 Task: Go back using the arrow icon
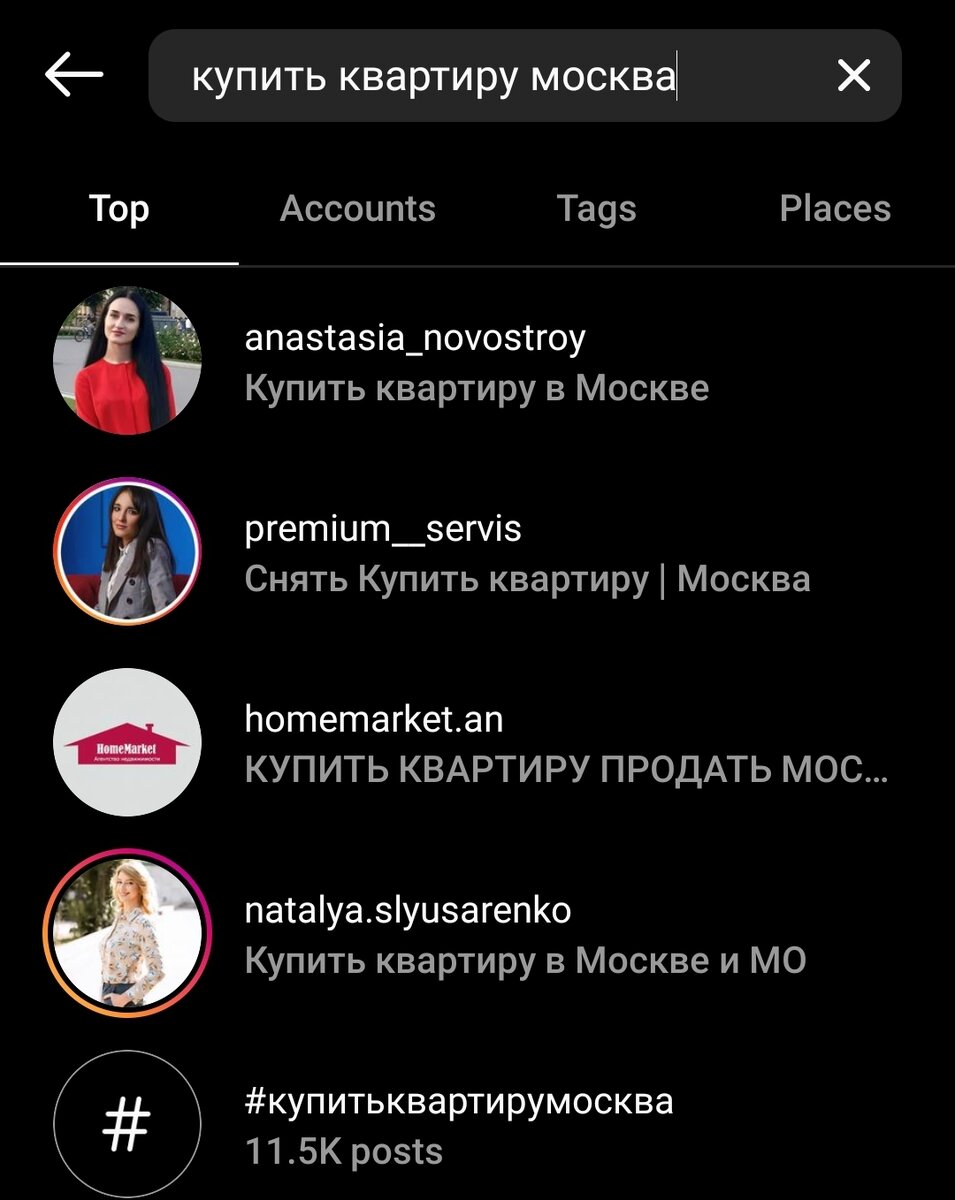pos(74,75)
